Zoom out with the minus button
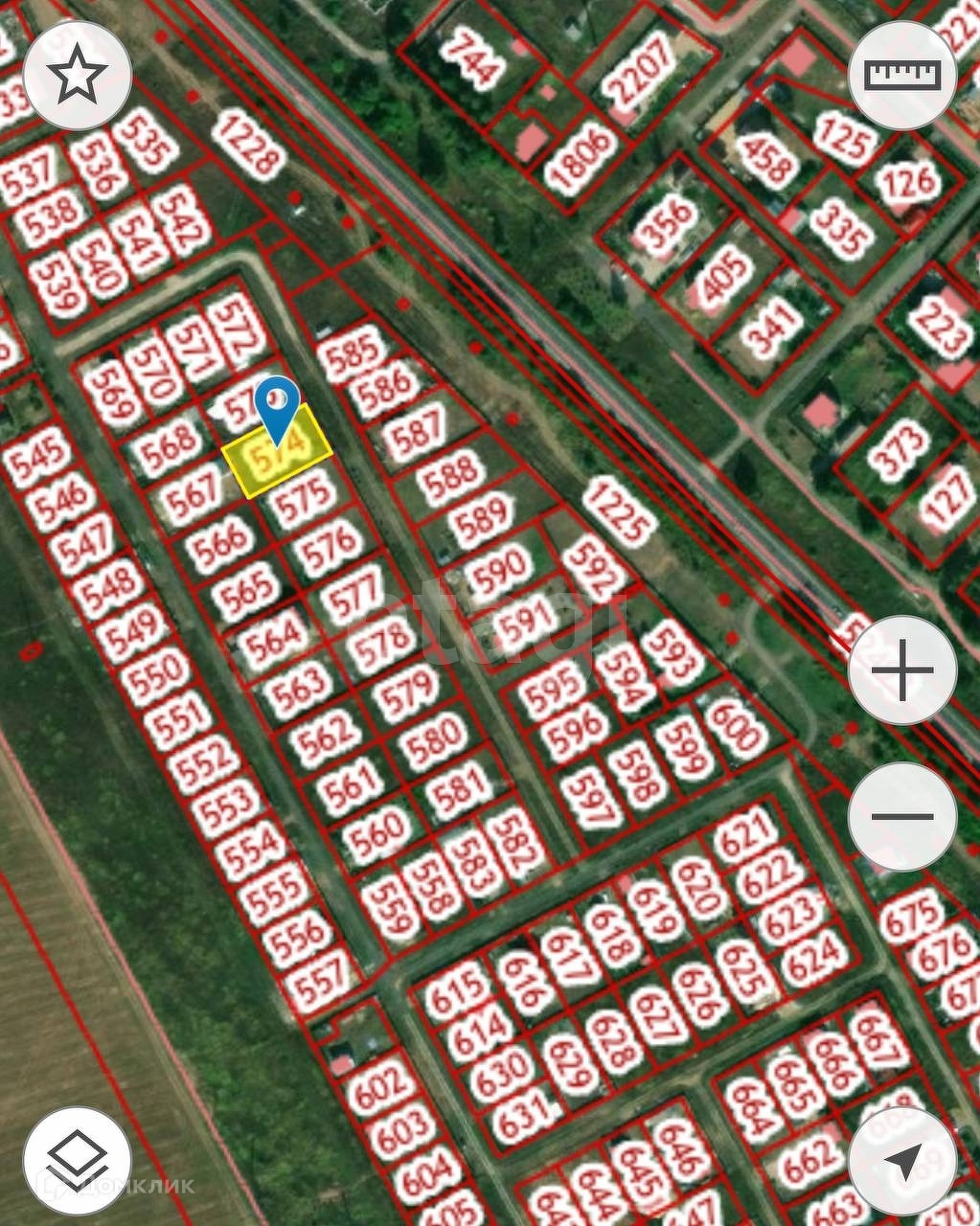 [901, 816]
